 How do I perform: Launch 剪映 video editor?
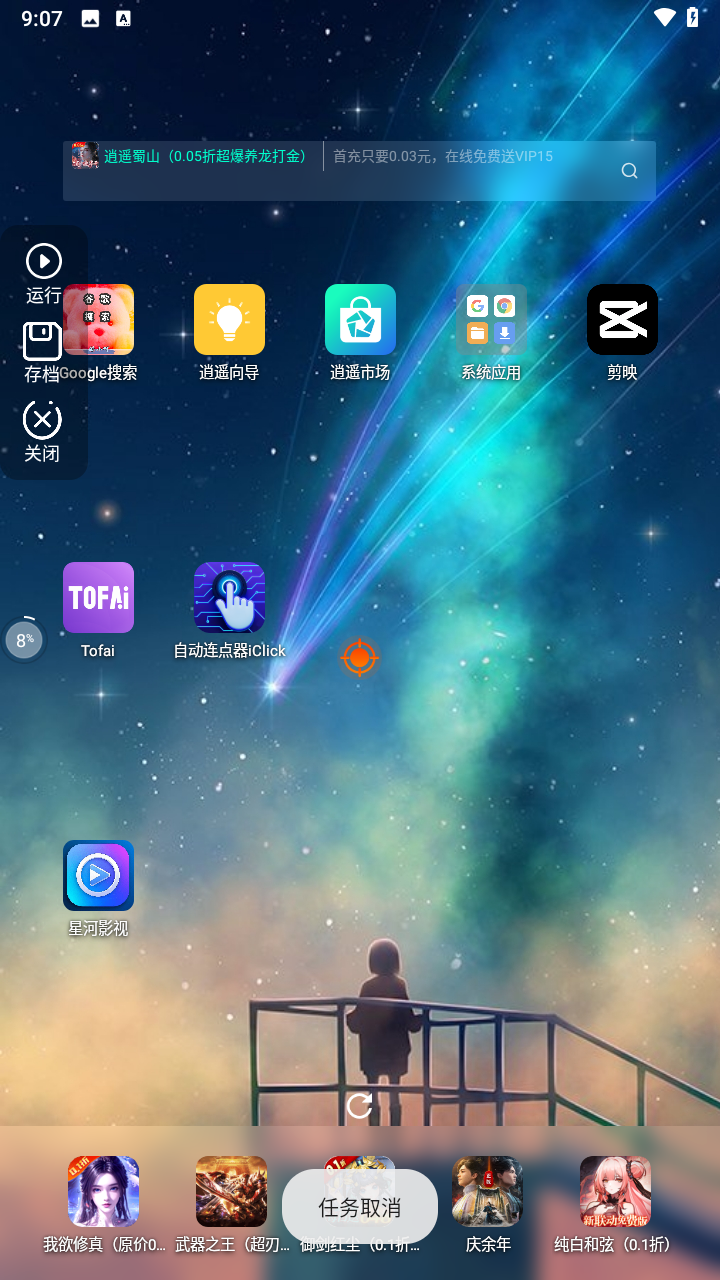[x=622, y=320]
